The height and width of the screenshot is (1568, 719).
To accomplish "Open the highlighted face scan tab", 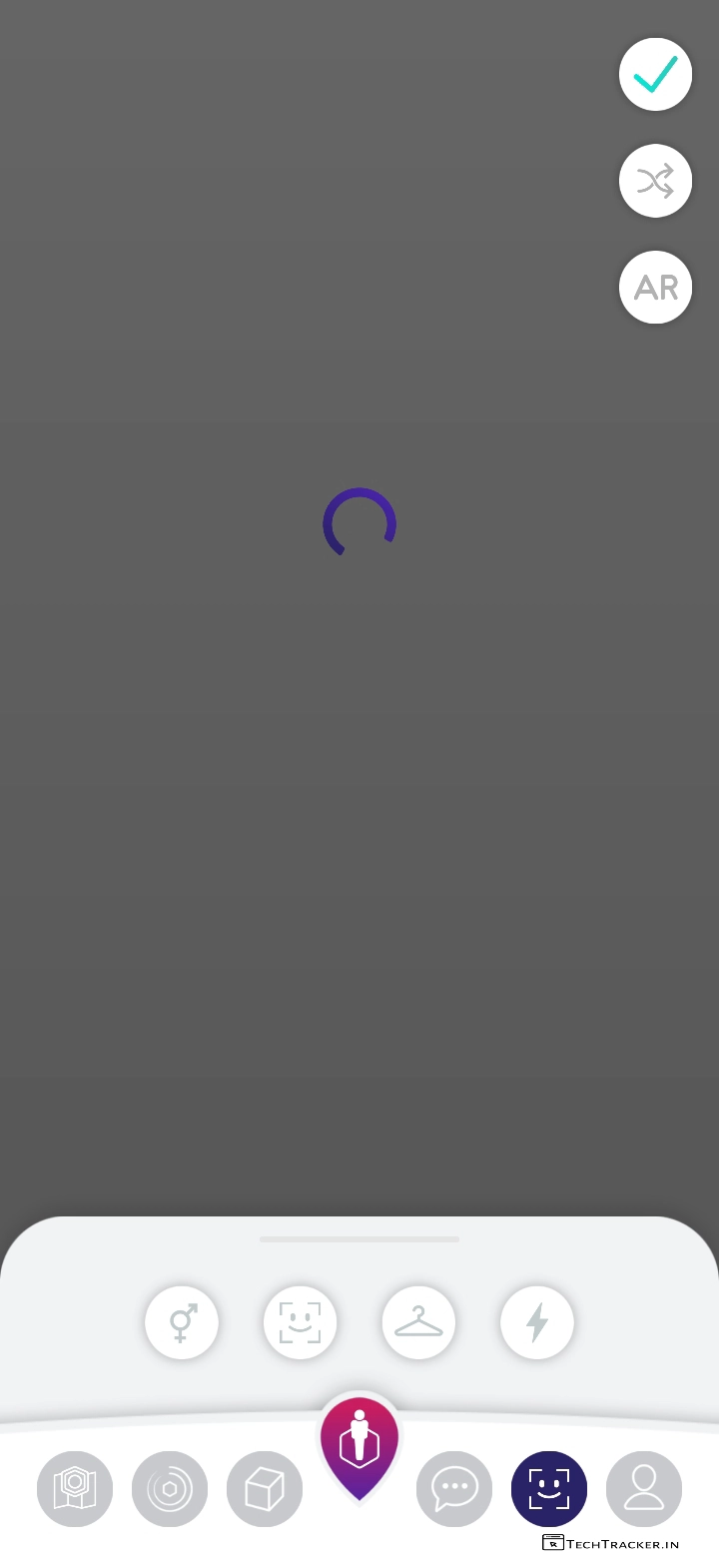I will click(x=549, y=1489).
